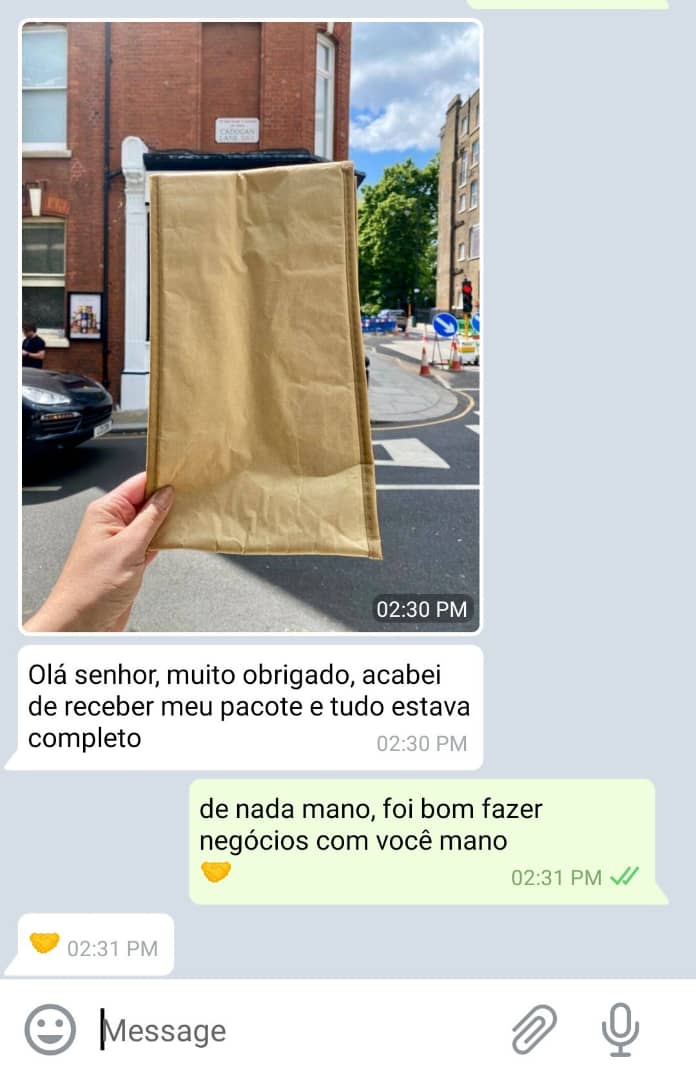Open the paper bag photo message
Screen dimensions: 696x1080
pyautogui.click(x=250, y=327)
